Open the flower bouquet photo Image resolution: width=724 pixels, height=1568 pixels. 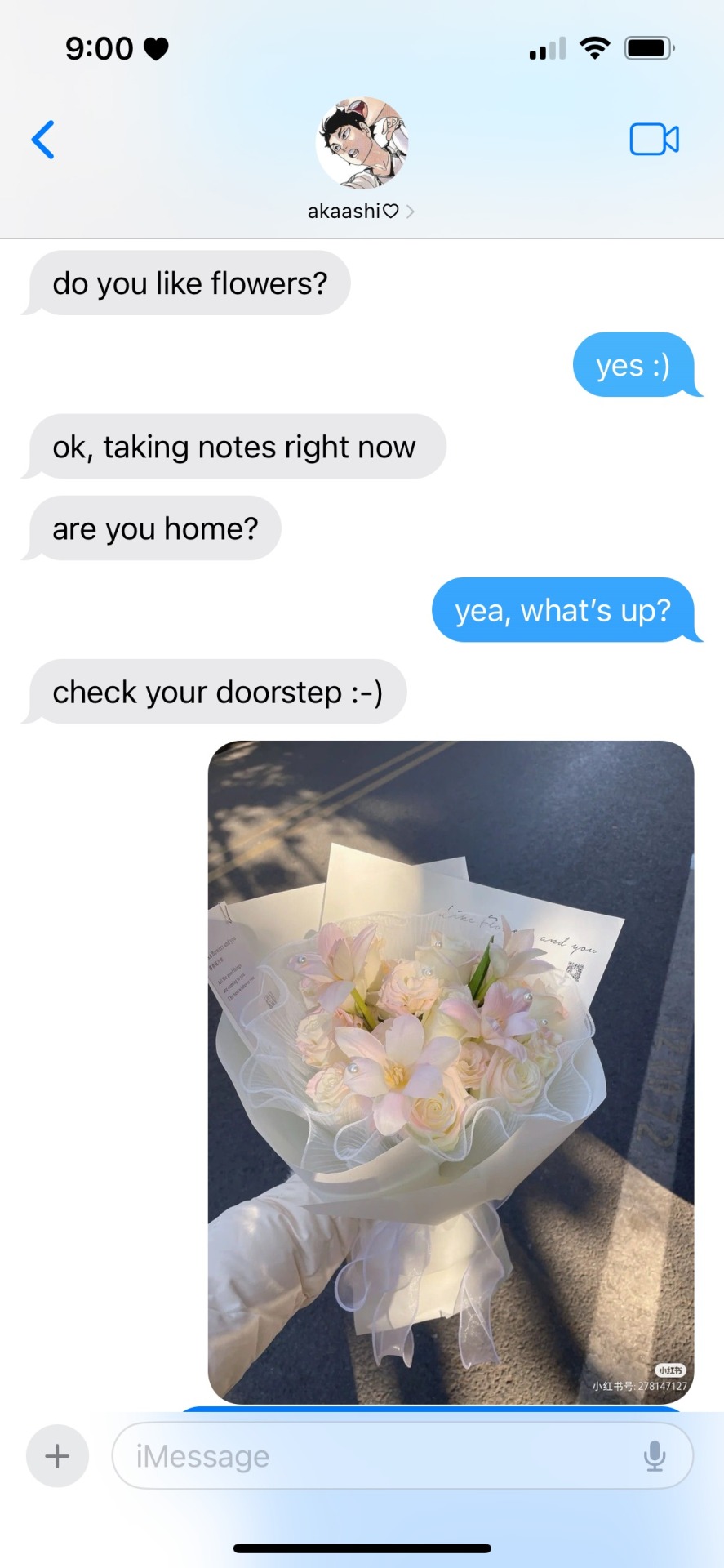tap(451, 1071)
